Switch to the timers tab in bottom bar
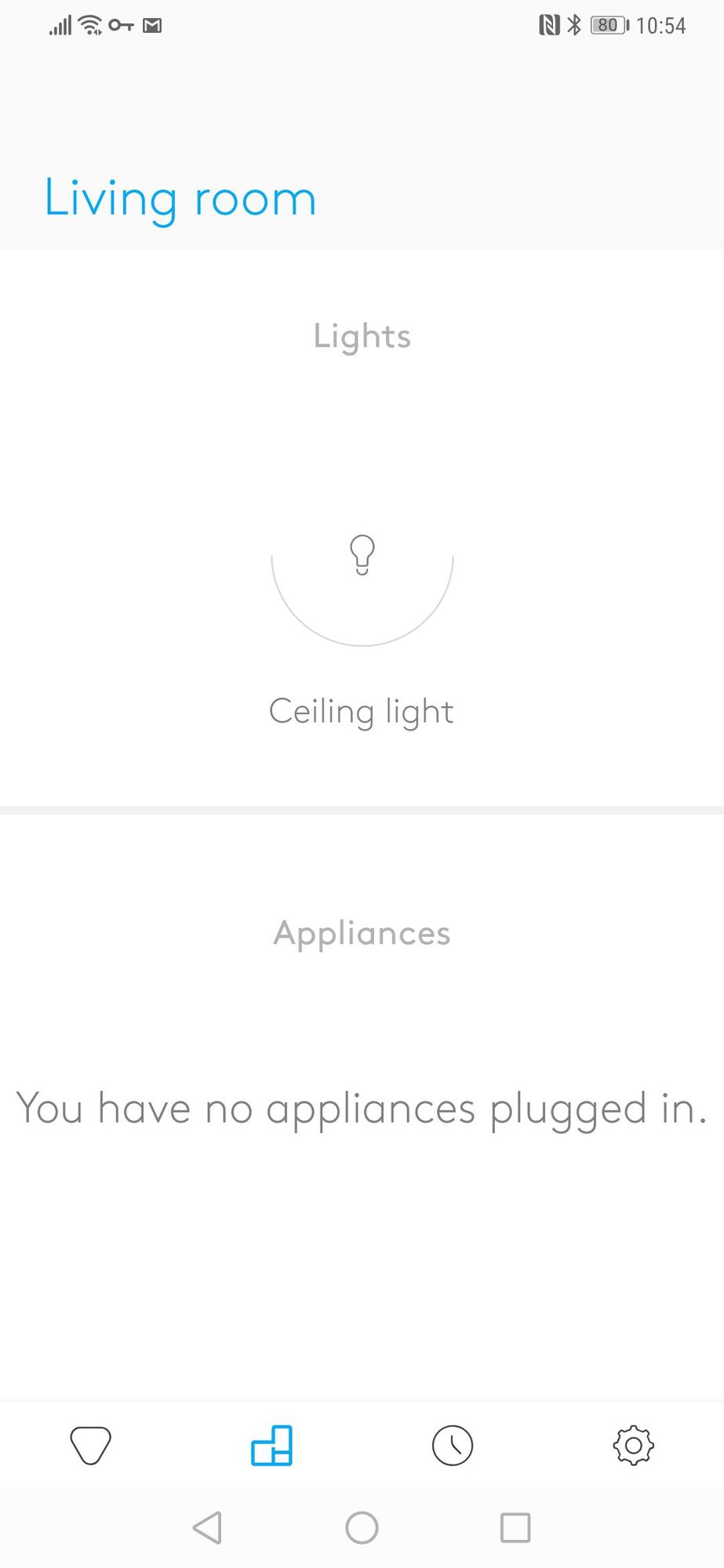 point(453,1446)
